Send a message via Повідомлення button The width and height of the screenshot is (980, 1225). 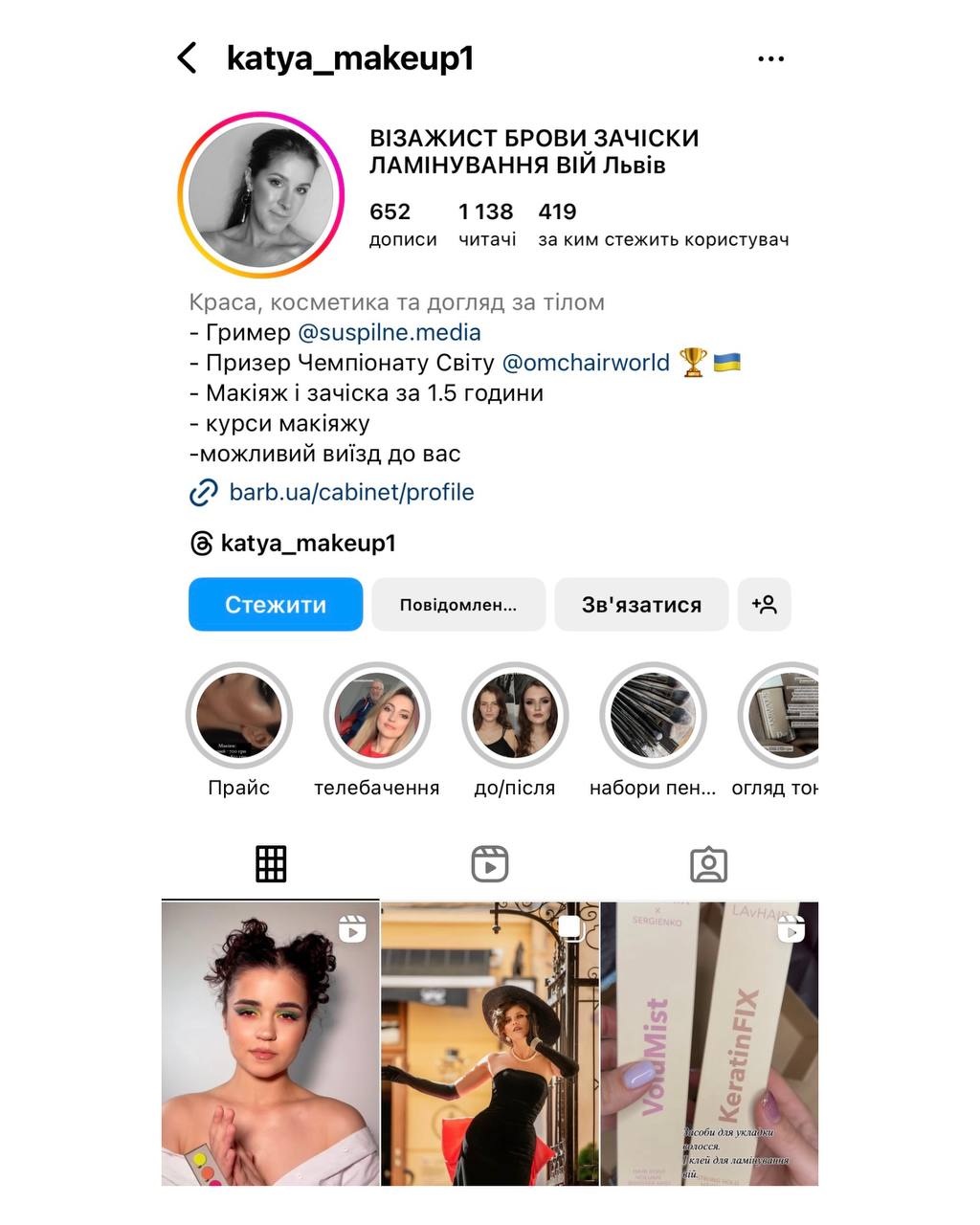click(x=458, y=605)
